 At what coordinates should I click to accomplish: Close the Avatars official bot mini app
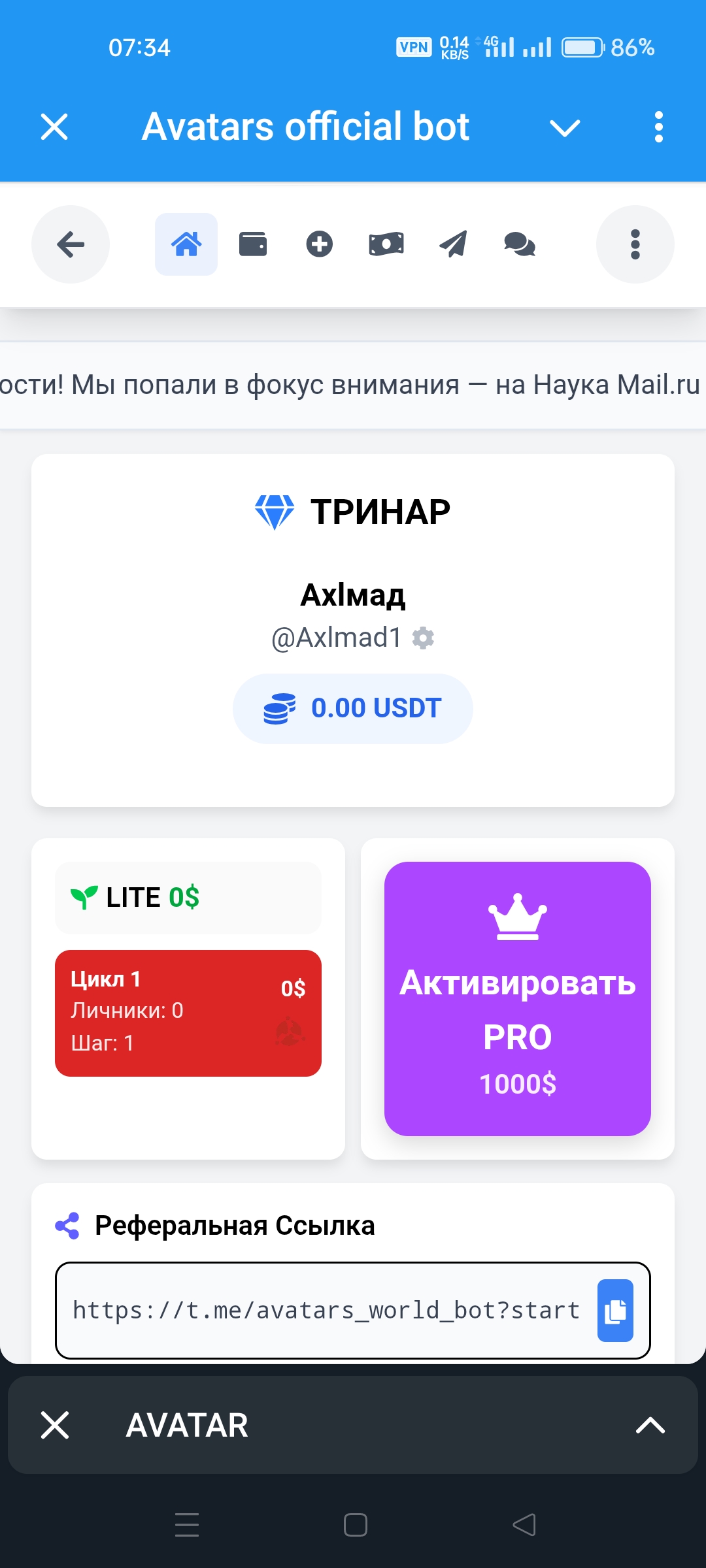pyautogui.click(x=54, y=127)
